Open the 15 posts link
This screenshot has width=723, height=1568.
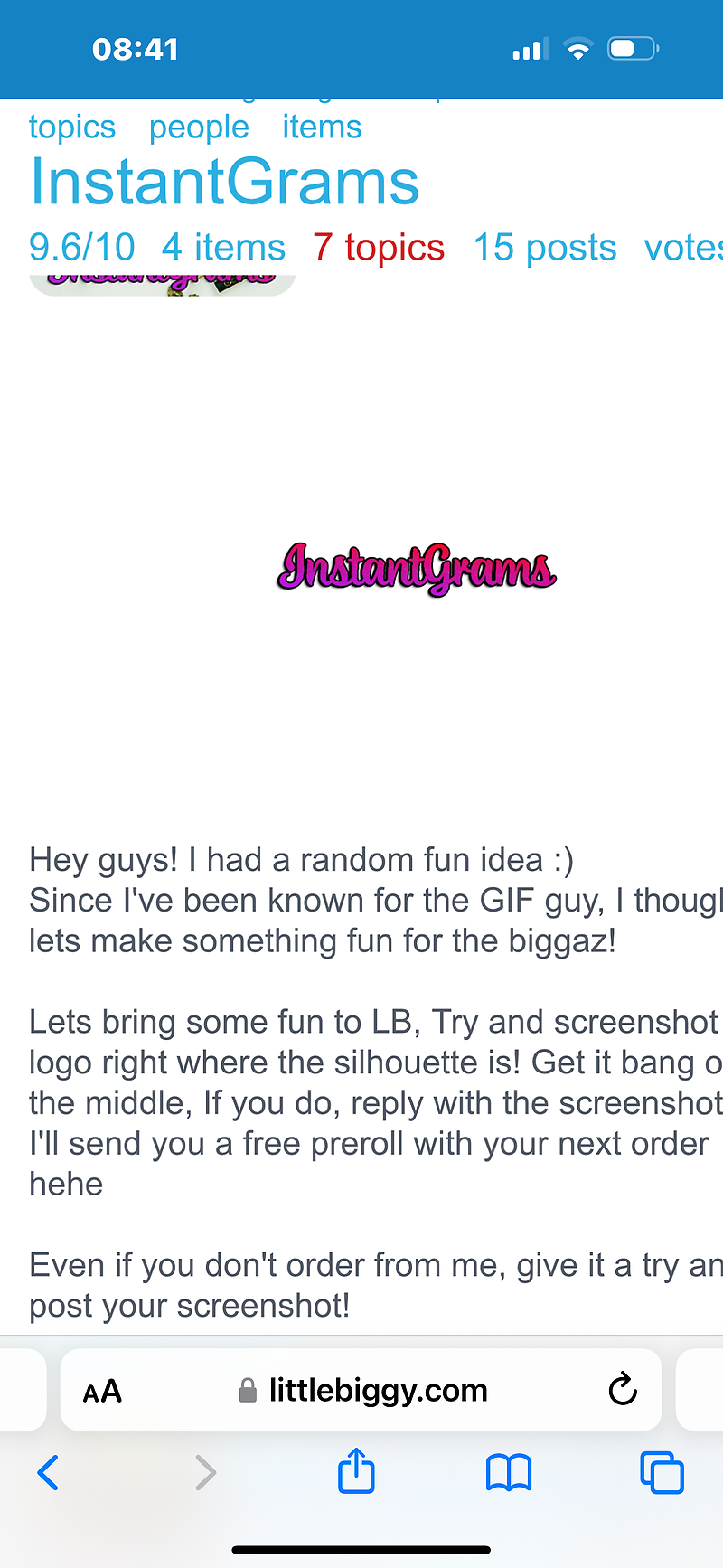tap(545, 248)
